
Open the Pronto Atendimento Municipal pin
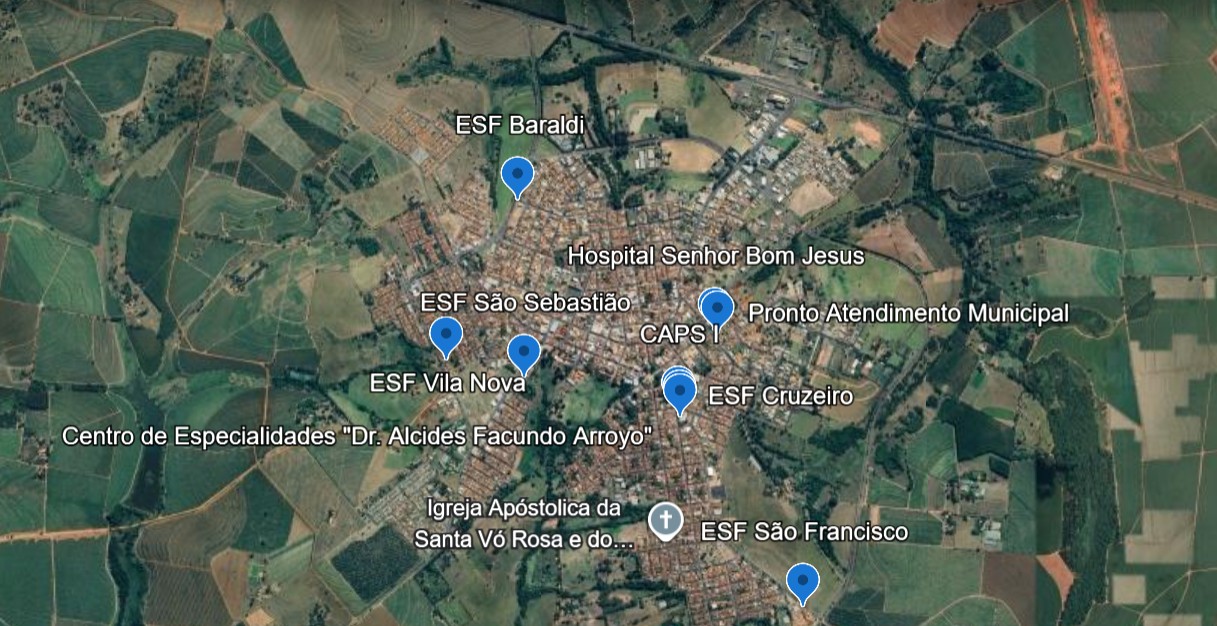(717, 309)
